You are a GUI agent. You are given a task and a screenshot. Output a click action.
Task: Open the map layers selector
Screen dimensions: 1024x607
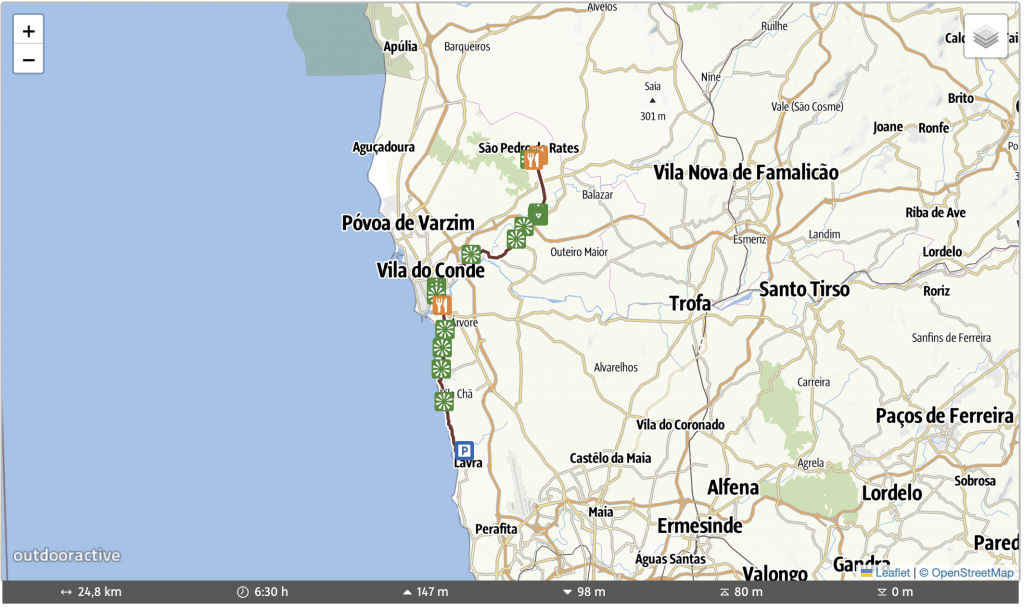click(985, 37)
